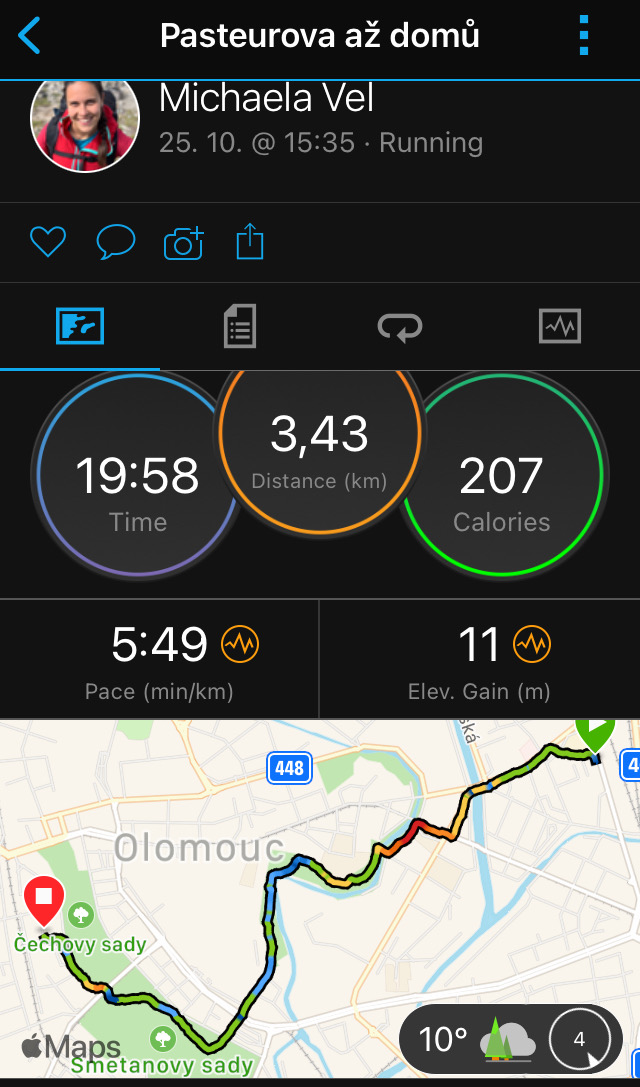Viewport: 640px width, 1087px height.
Task: Switch to the charts tab
Action: tap(560, 326)
